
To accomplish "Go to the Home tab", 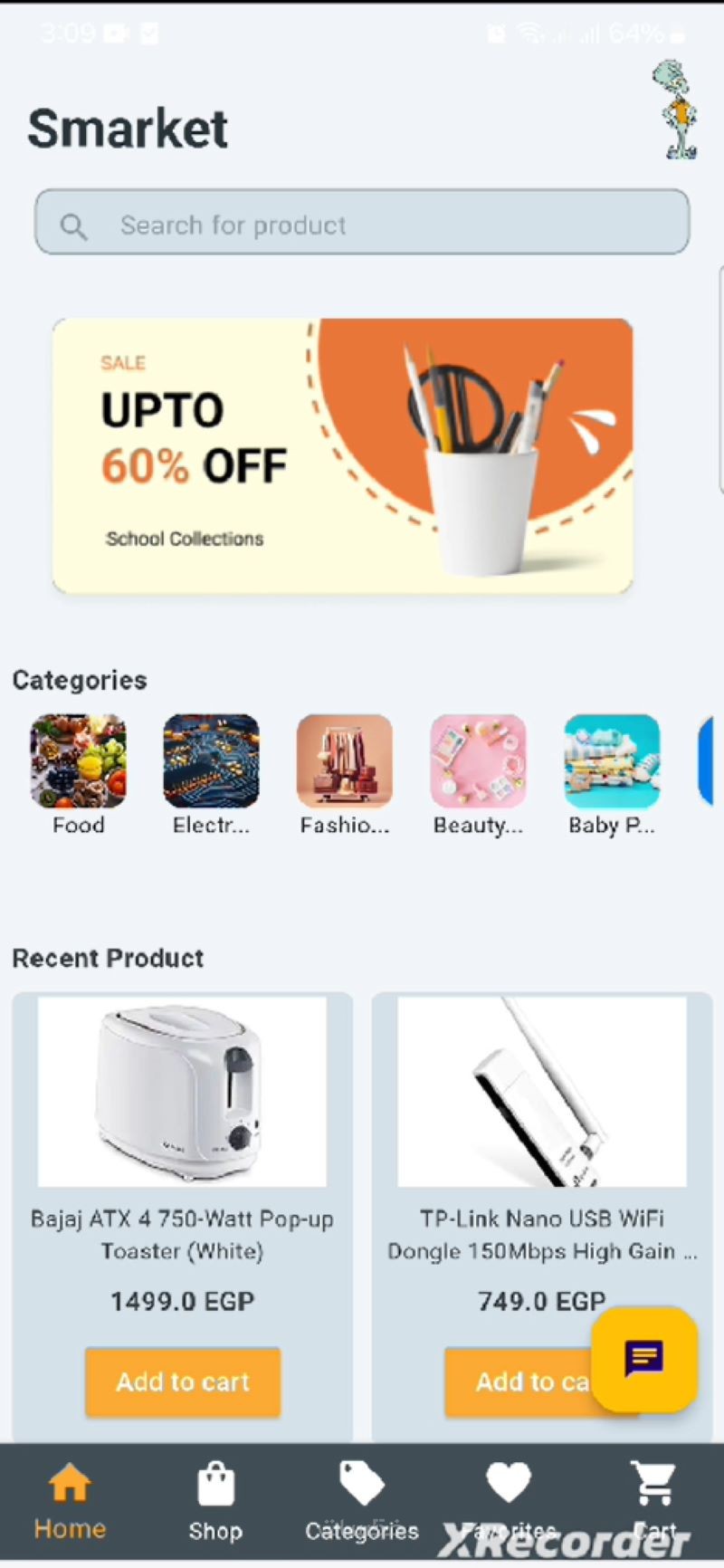I will coord(70,1505).
